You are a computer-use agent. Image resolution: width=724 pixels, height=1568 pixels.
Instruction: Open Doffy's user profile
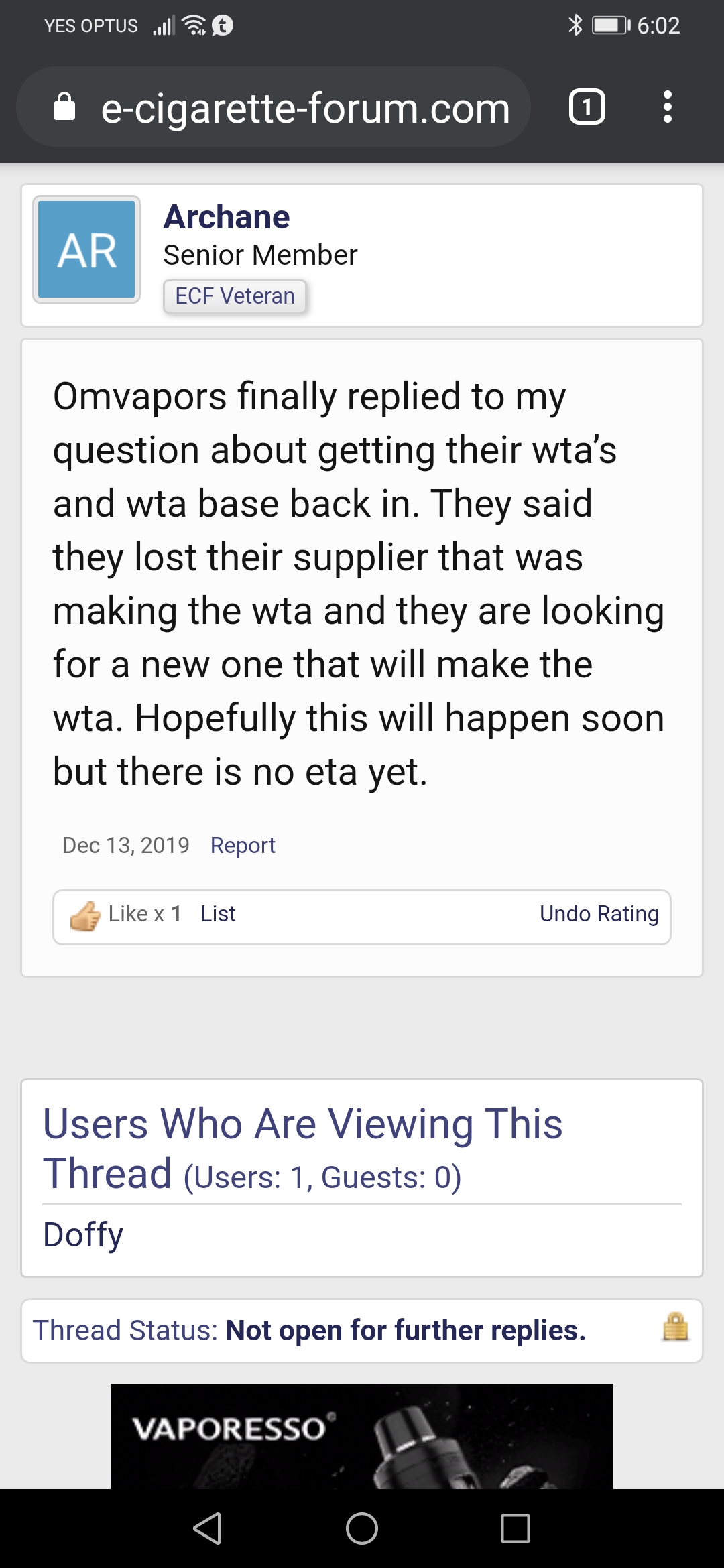(83, 1234)
